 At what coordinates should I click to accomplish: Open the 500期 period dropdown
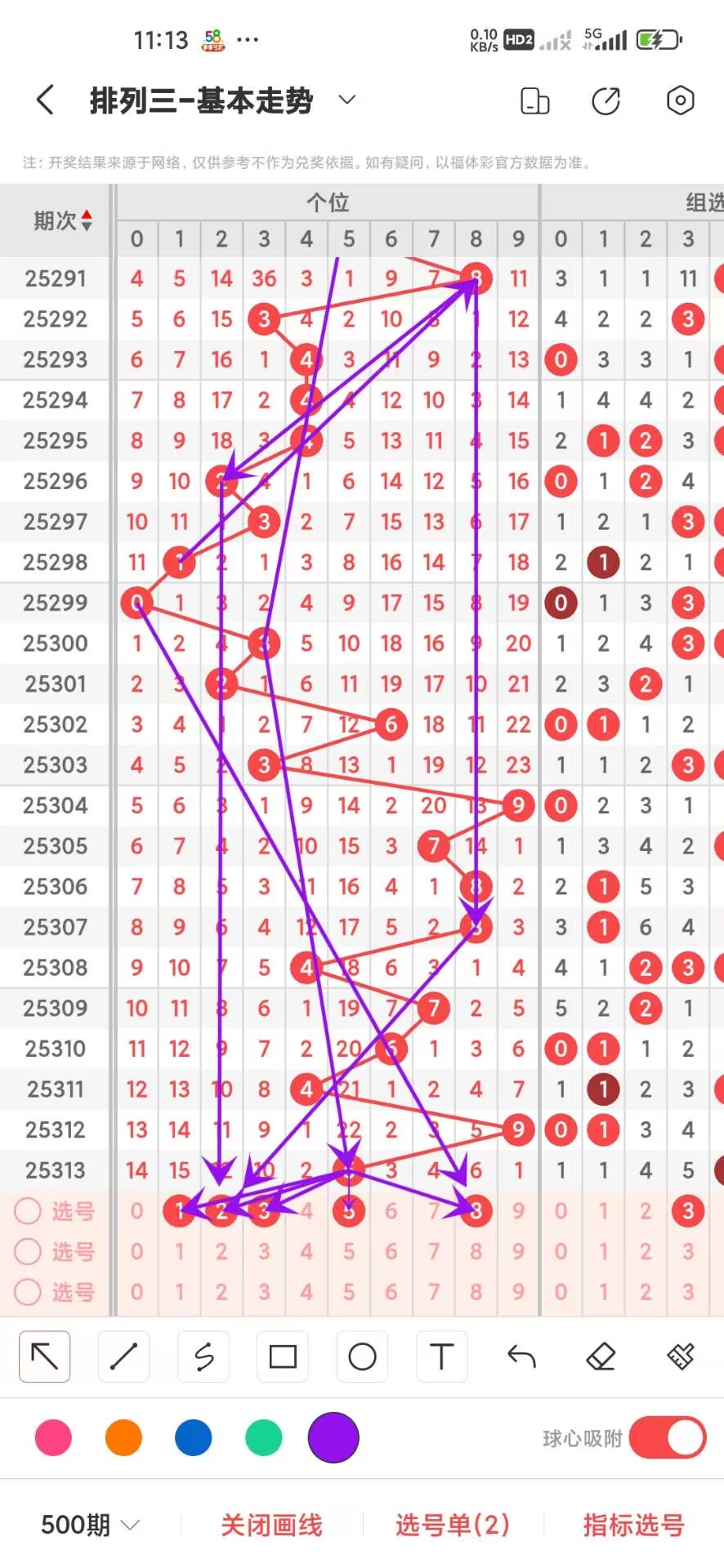pos(90,1525)
